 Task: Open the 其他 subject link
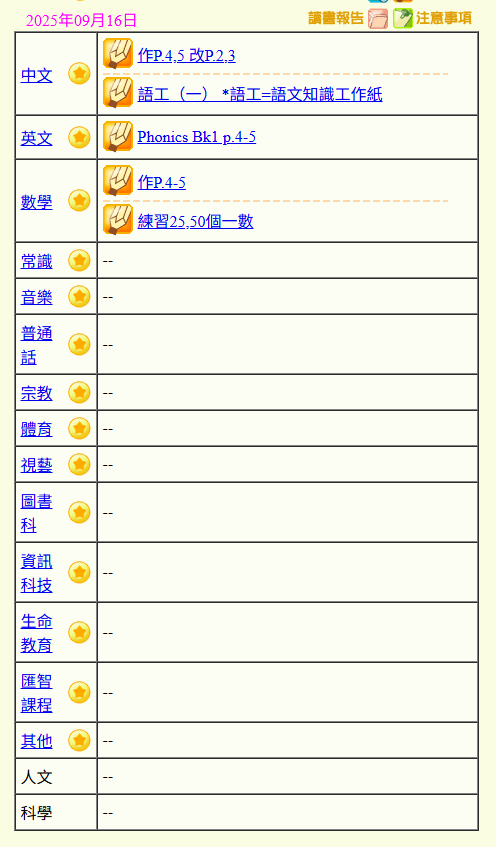pyautogui.click(x=37, y=741)
